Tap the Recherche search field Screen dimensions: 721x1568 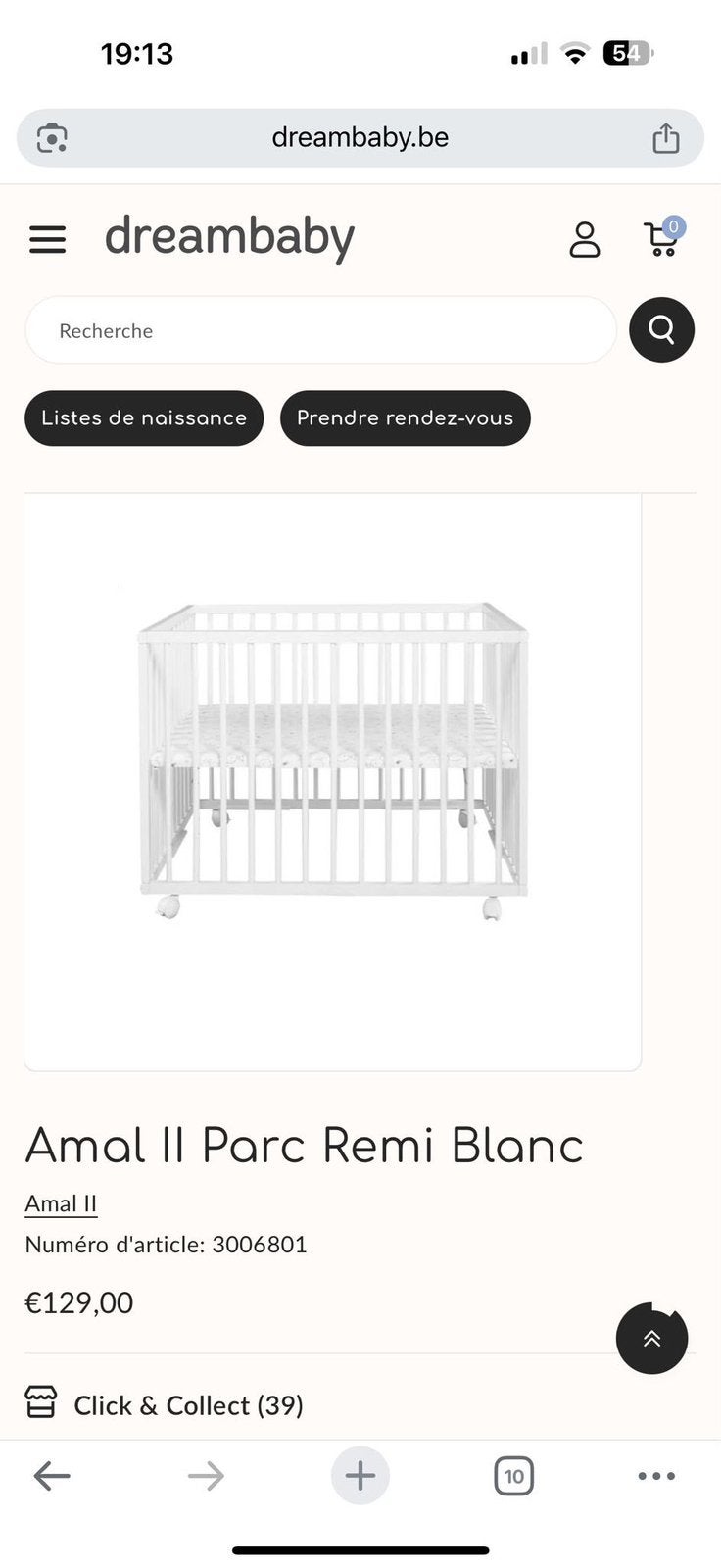[320, 330]
